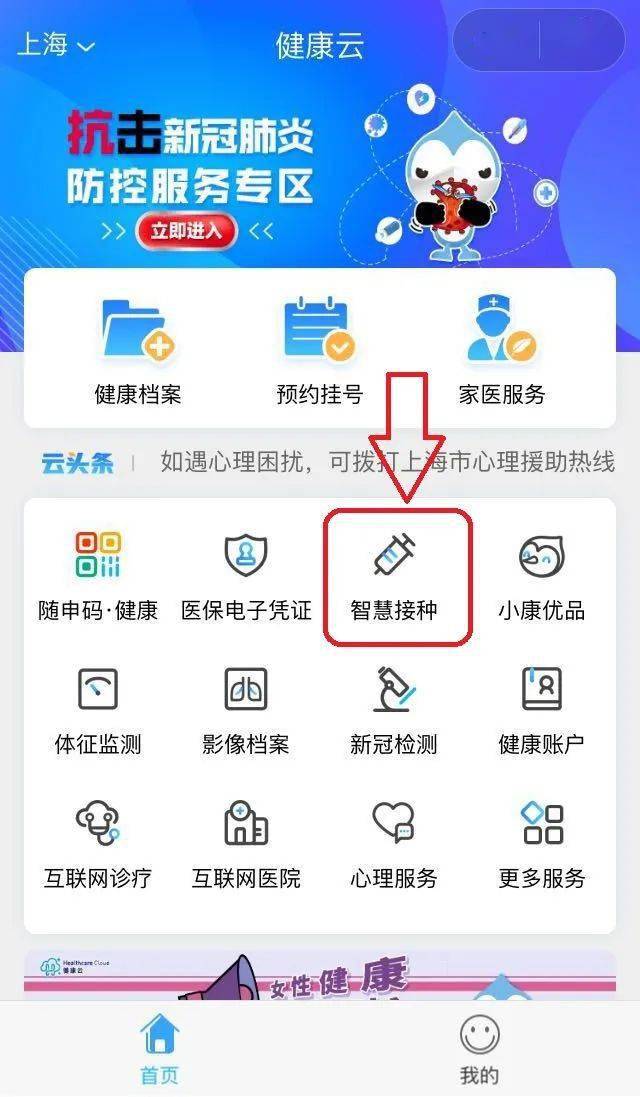The height and width of the screenshot is (1097, 640).
Task: Open 随申码·健康
Action: click(98, 575)
